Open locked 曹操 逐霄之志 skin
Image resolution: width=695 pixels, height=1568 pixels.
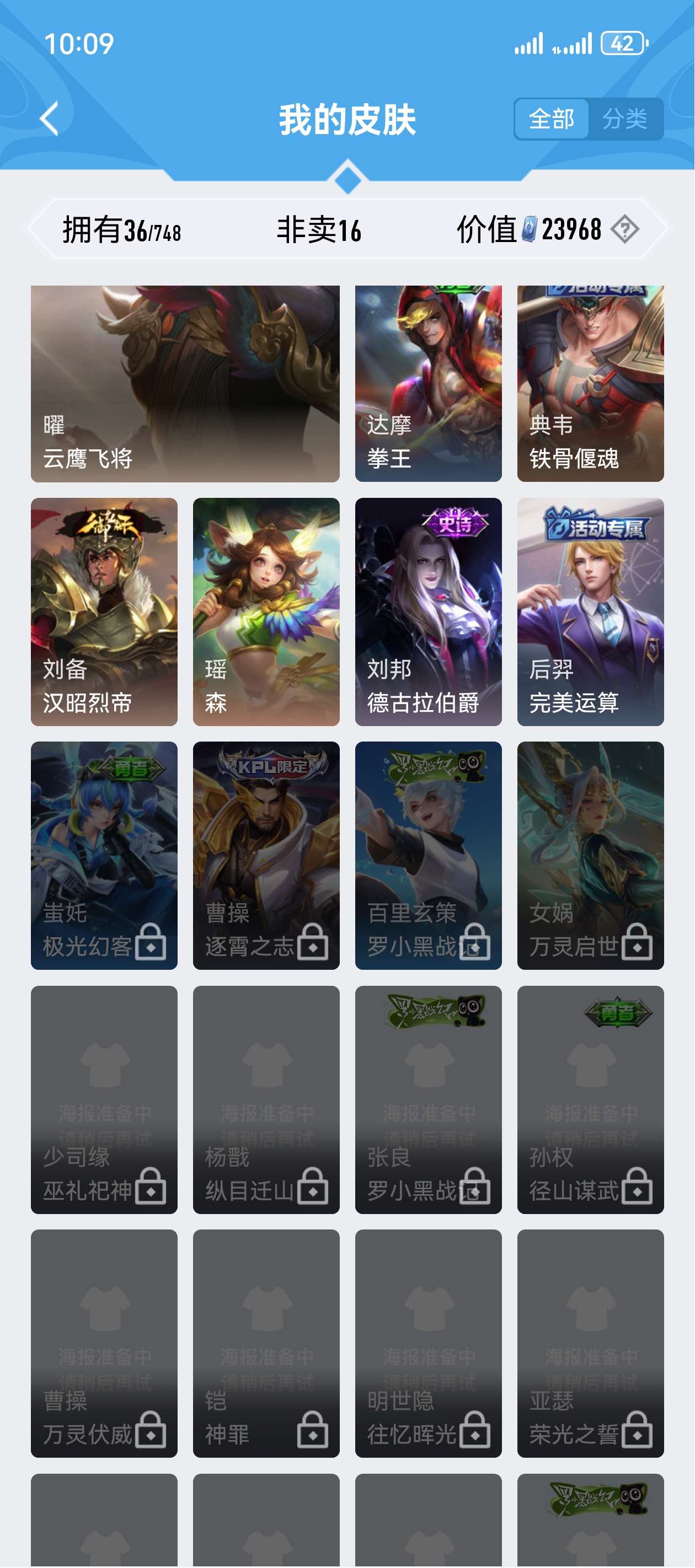266,855
